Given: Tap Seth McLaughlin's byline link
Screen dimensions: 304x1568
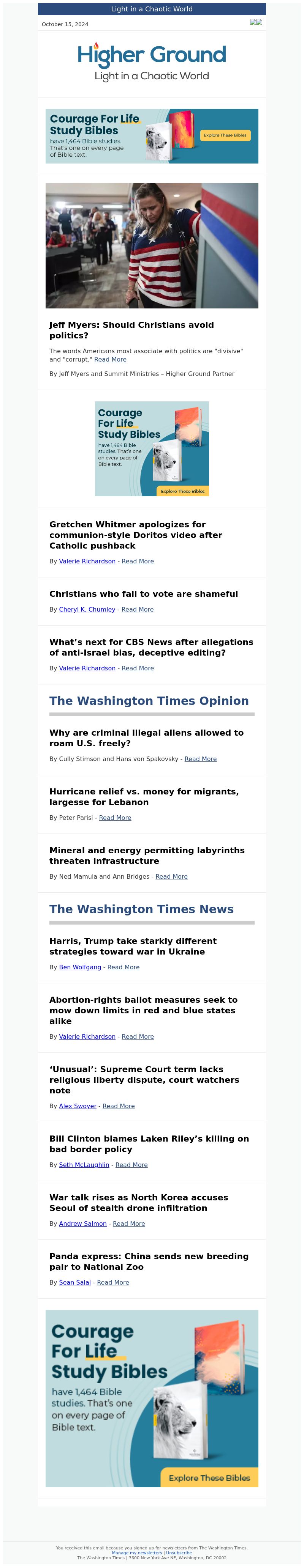Looking at the screenshot, I should point(84,1165).
